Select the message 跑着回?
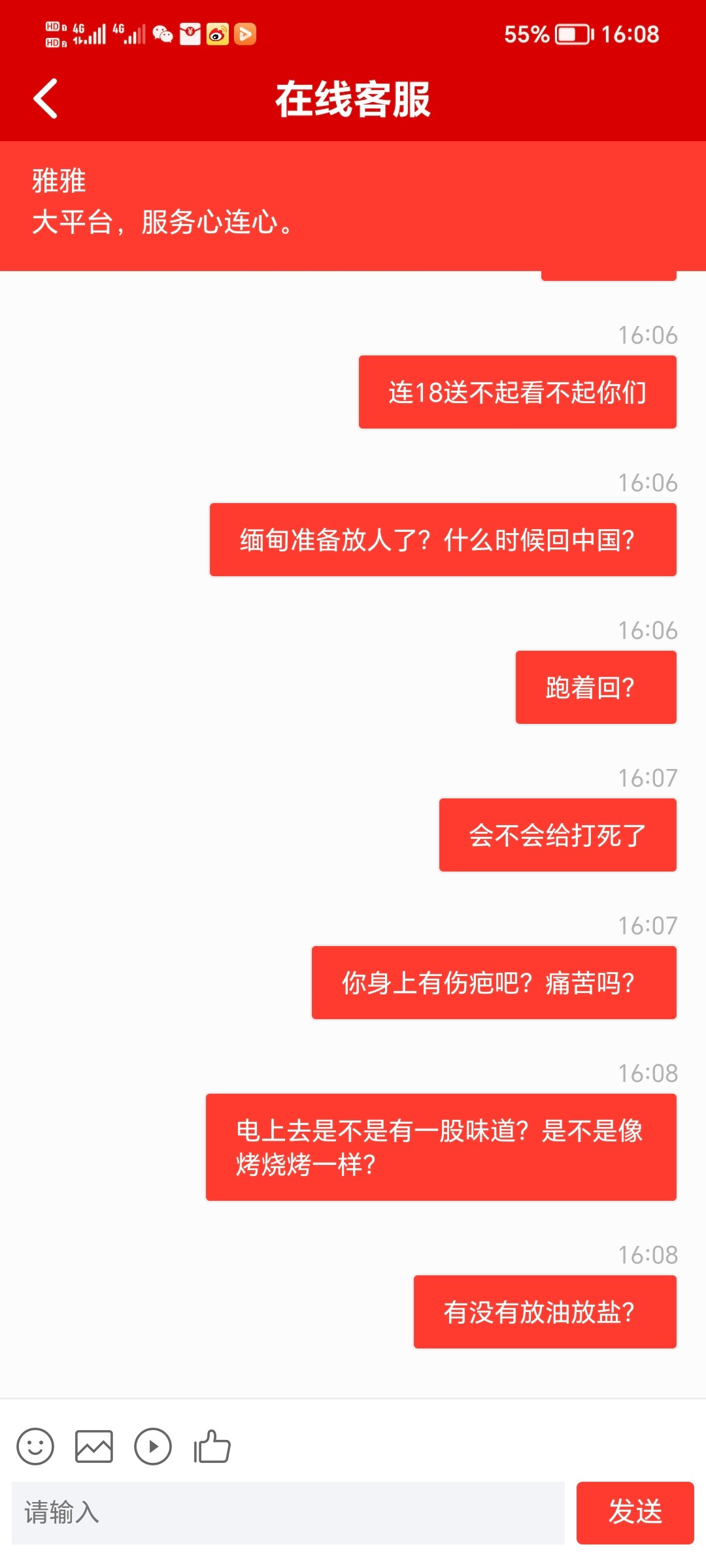 click(596, 687)
